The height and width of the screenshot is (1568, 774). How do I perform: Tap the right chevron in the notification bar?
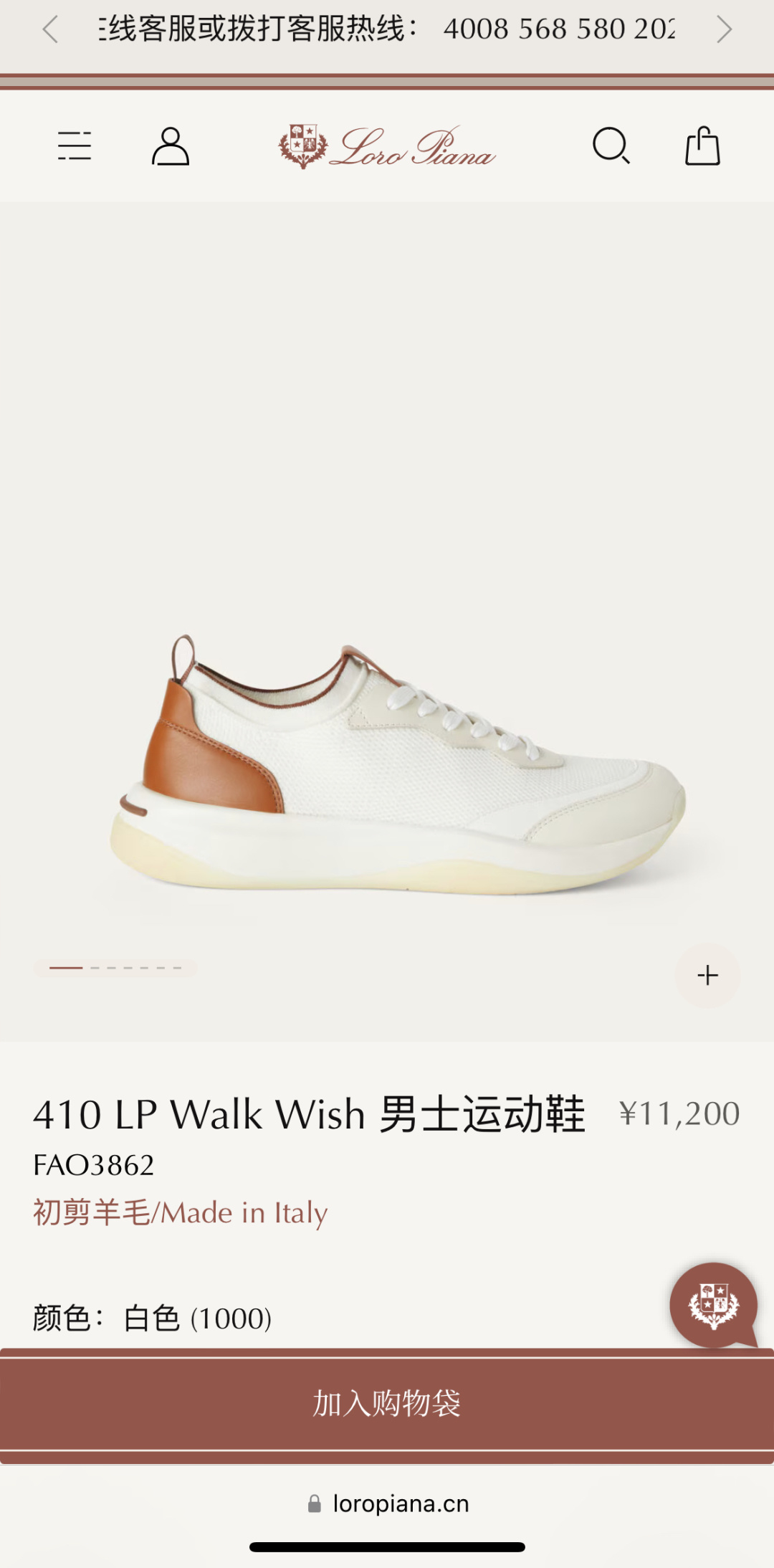click(725, 29)
